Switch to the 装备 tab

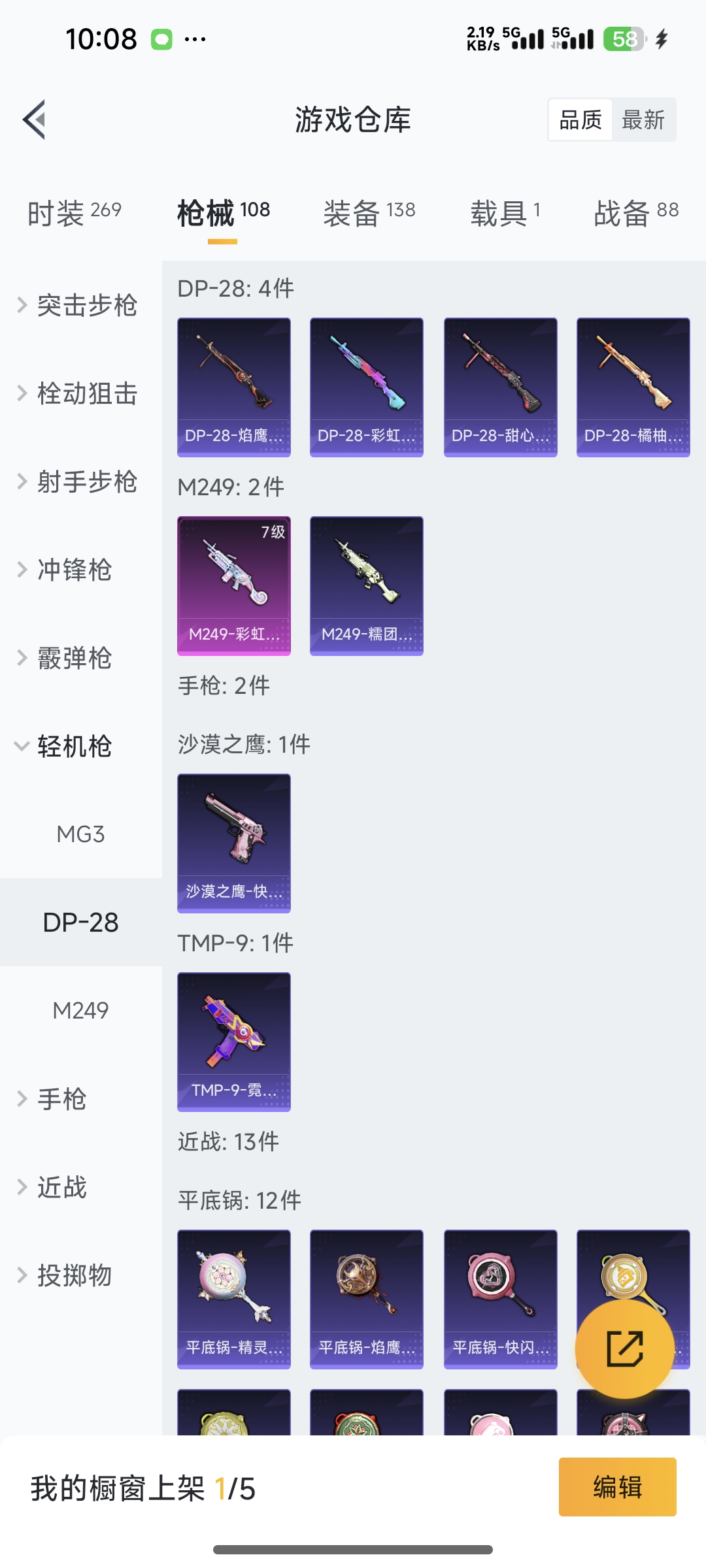pyautogui.click(x=369, y=213)
